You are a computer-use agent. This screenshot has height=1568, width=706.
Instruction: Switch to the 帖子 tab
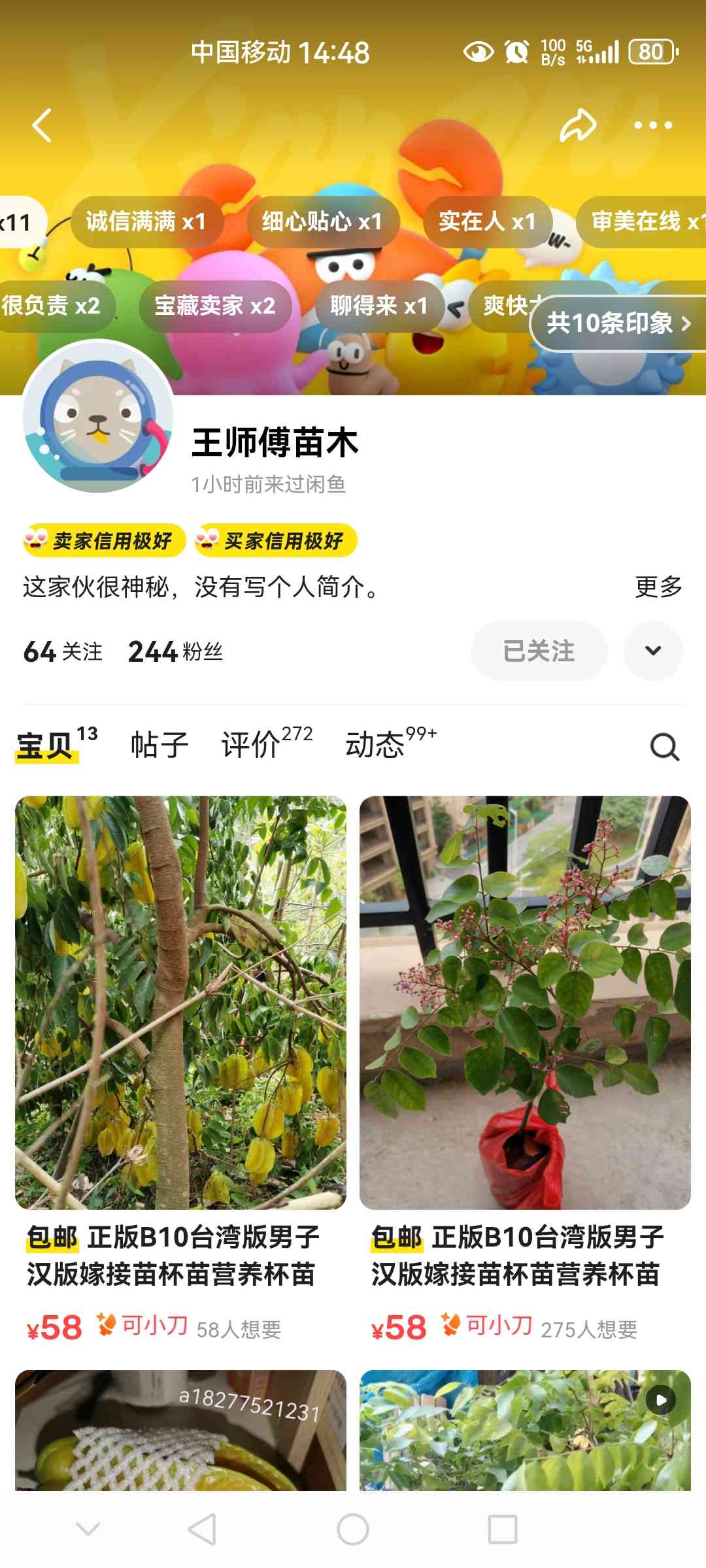tap(160, 745)
